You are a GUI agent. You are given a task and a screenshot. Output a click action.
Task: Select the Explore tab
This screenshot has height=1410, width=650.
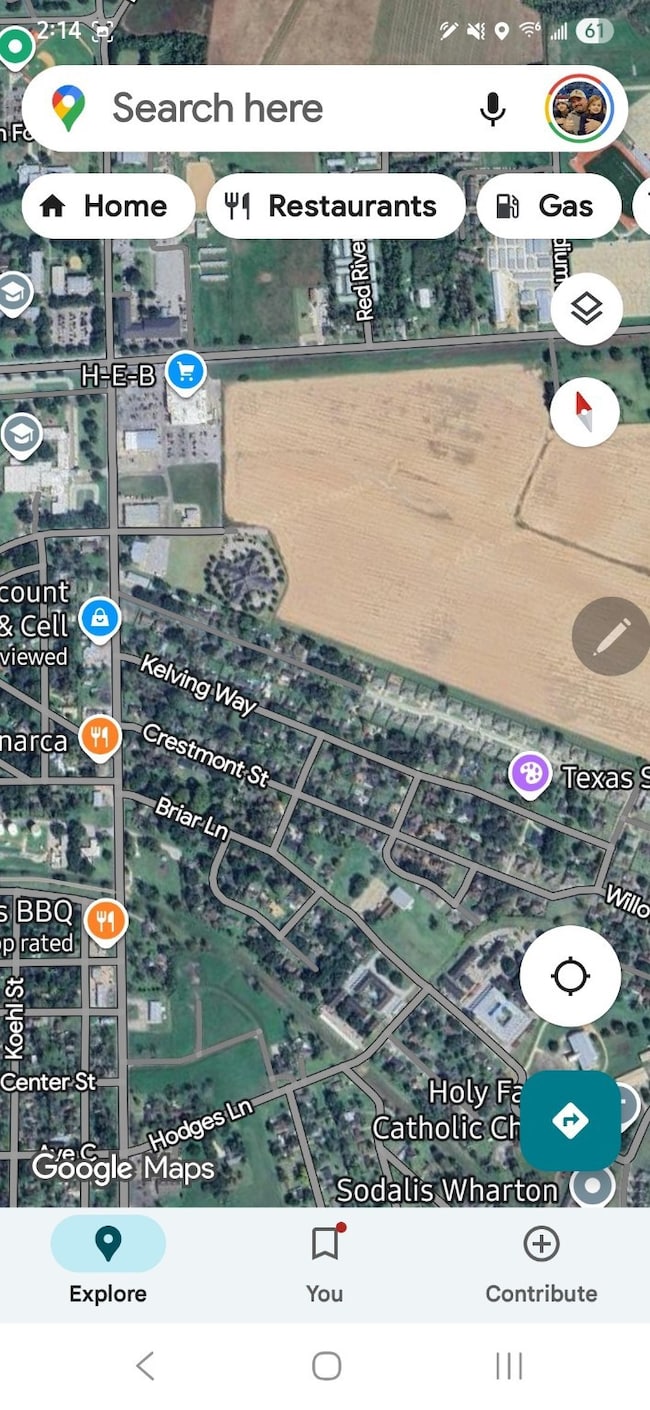pos(108,1264)
